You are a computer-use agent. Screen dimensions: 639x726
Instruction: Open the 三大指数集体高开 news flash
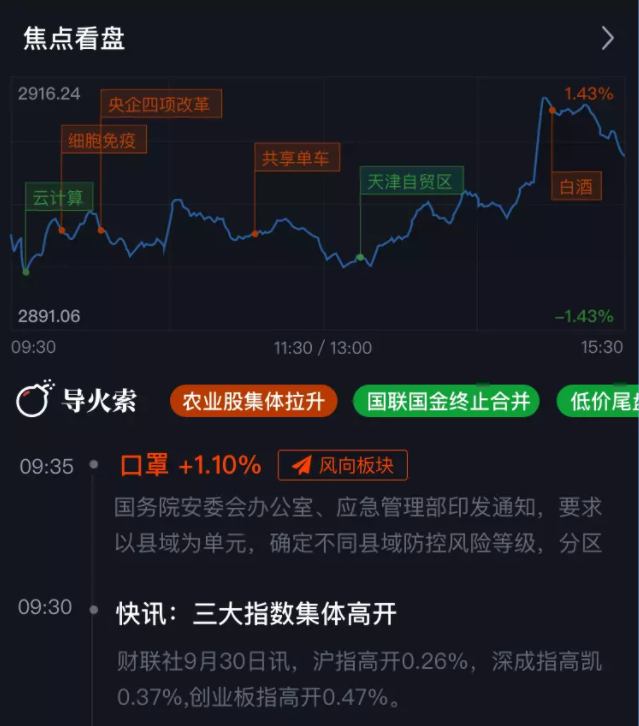click(x=257, y=614)
